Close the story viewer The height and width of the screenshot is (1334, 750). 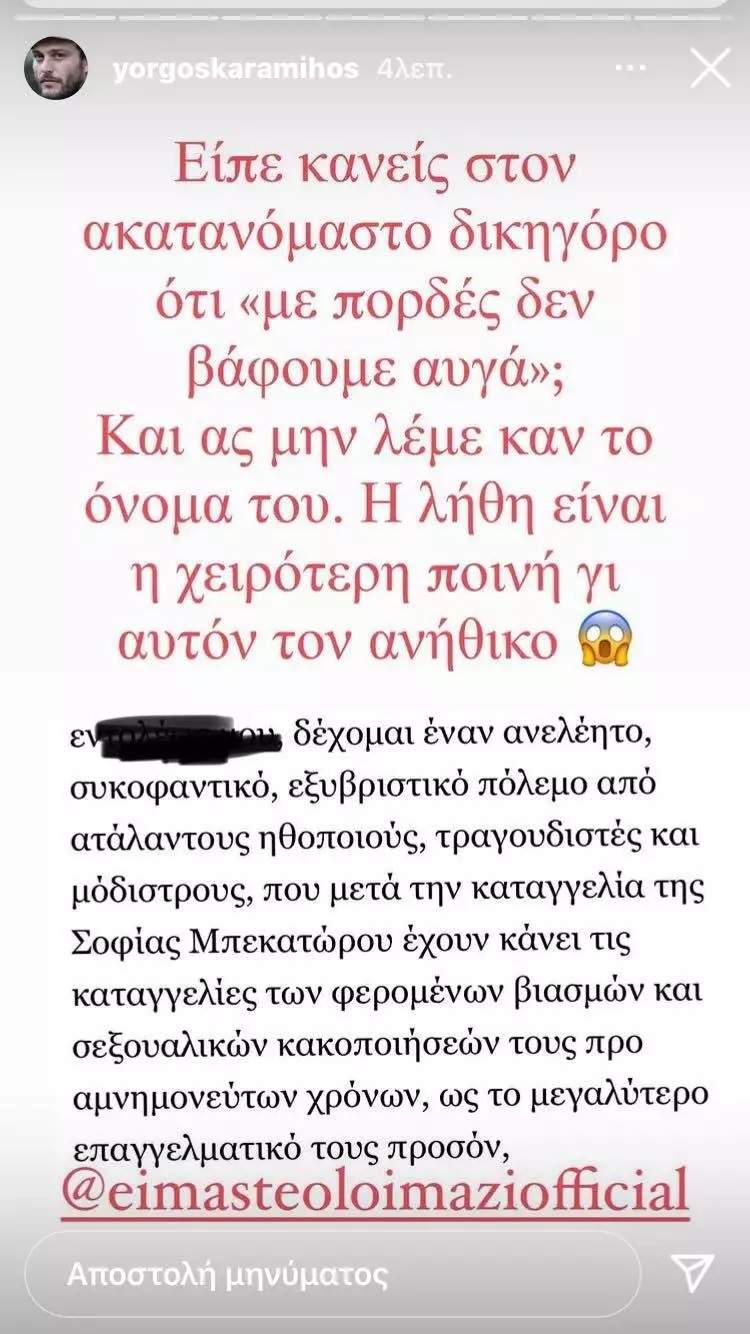(710, 70)
